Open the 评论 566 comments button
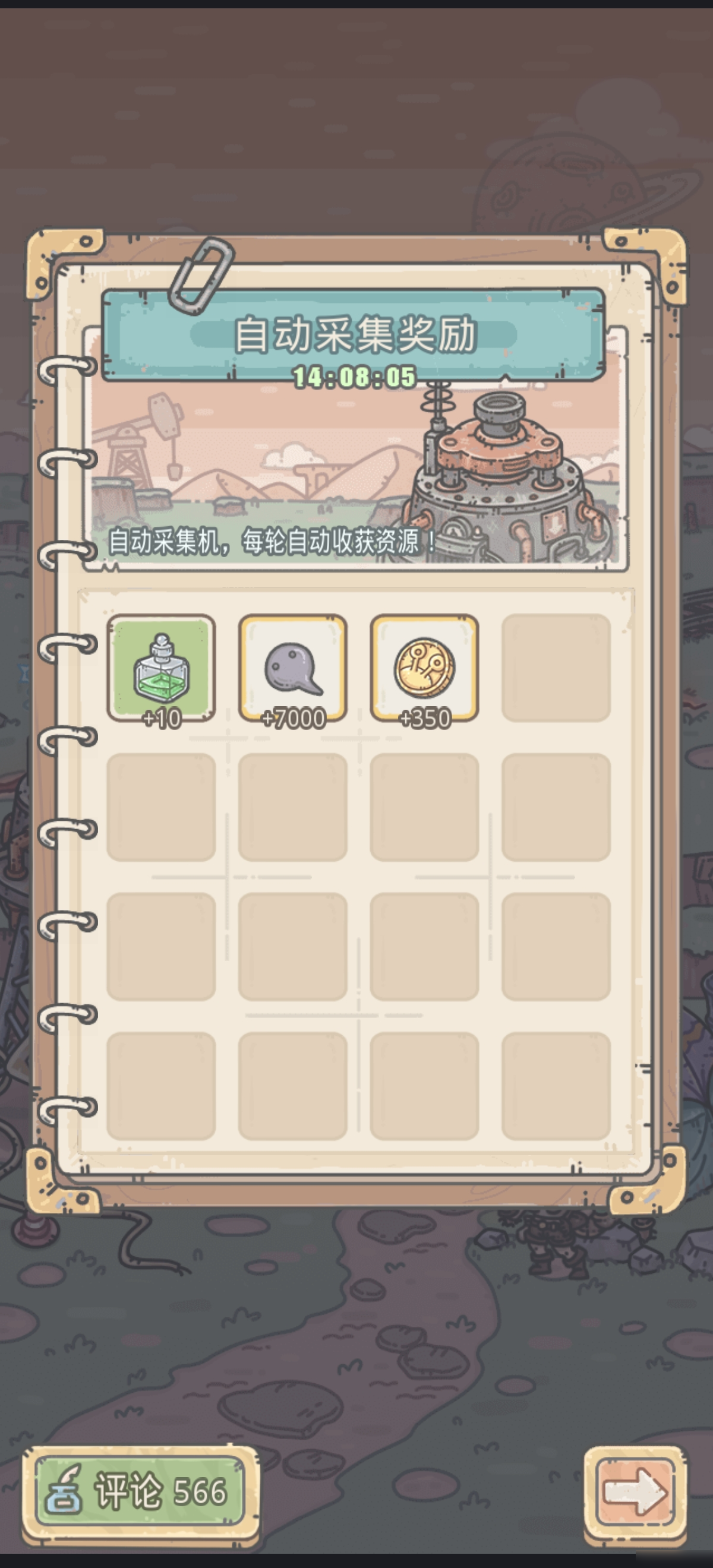The height and width of the screenshot is (1568, 713). click(x=140, y=1491)
